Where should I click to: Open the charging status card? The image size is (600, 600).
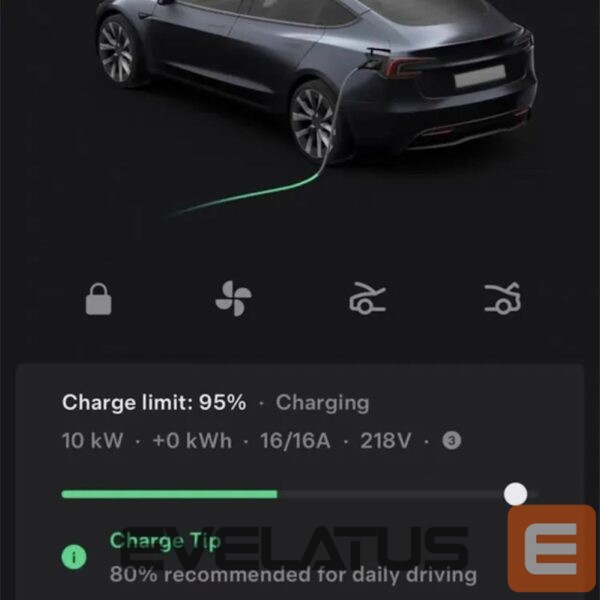point(300,420)
